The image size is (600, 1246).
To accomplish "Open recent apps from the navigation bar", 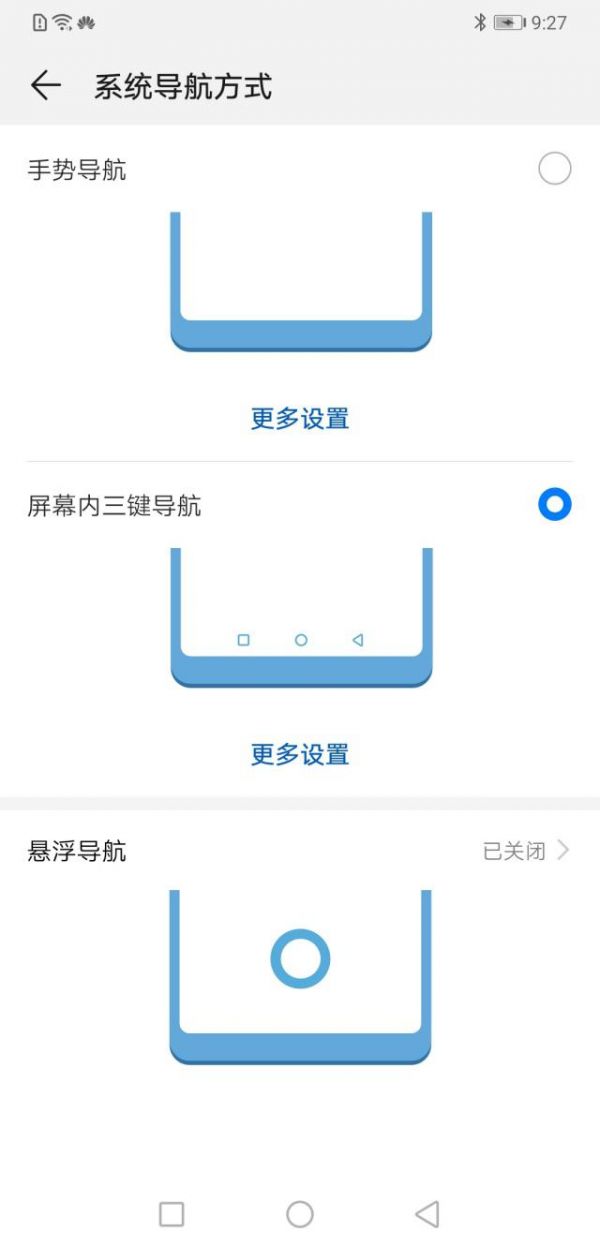I will (172, 1214).
